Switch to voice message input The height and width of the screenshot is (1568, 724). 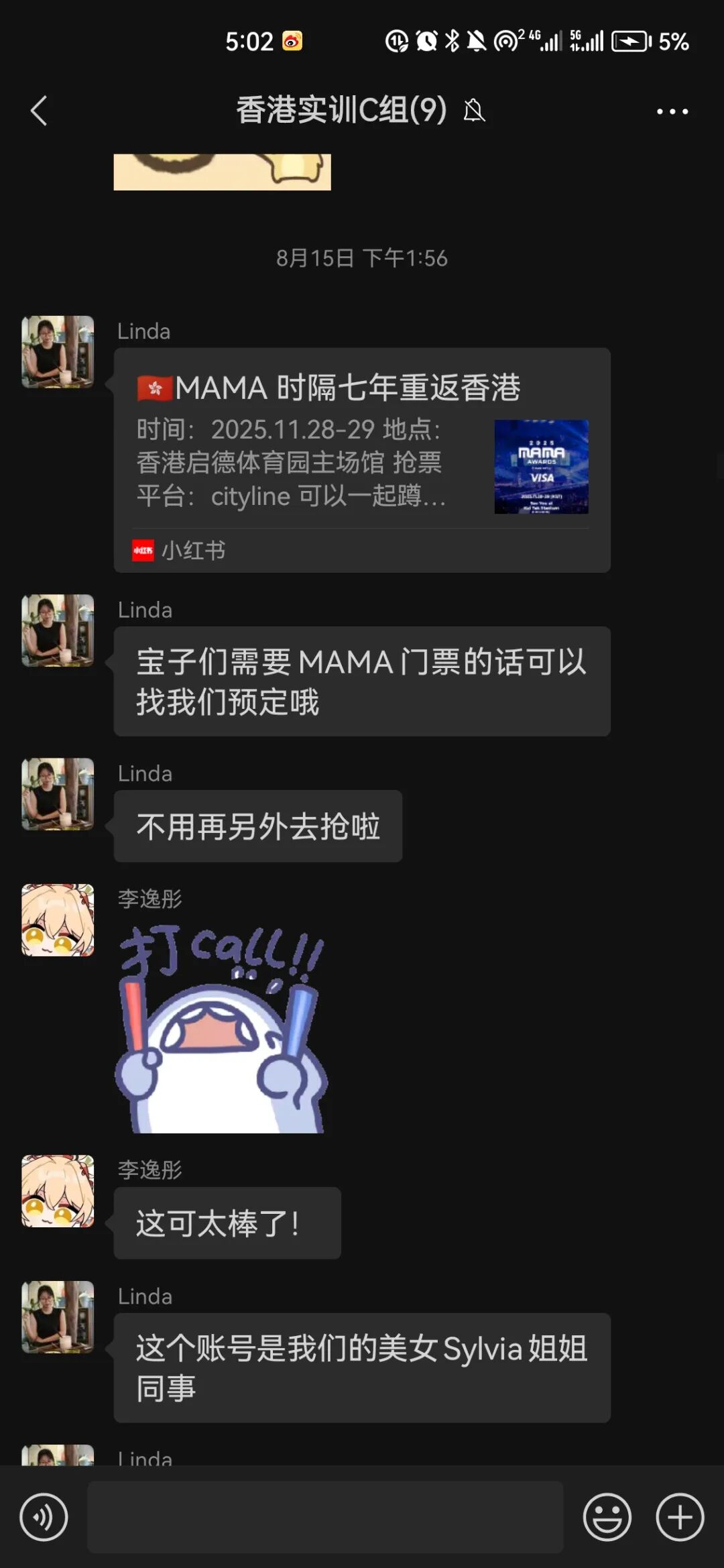(x=44, y=1517)
